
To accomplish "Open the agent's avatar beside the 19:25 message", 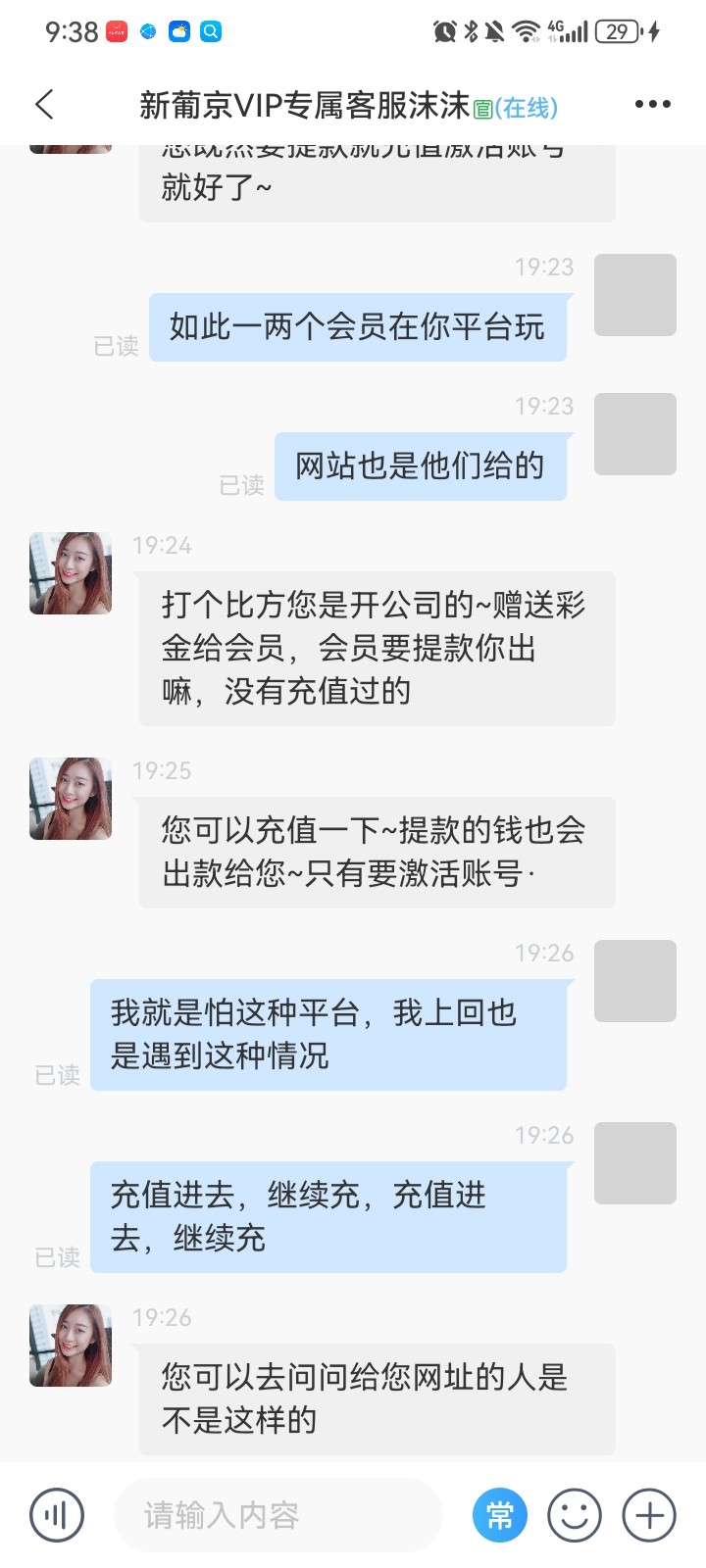I will tap(71, 799).
